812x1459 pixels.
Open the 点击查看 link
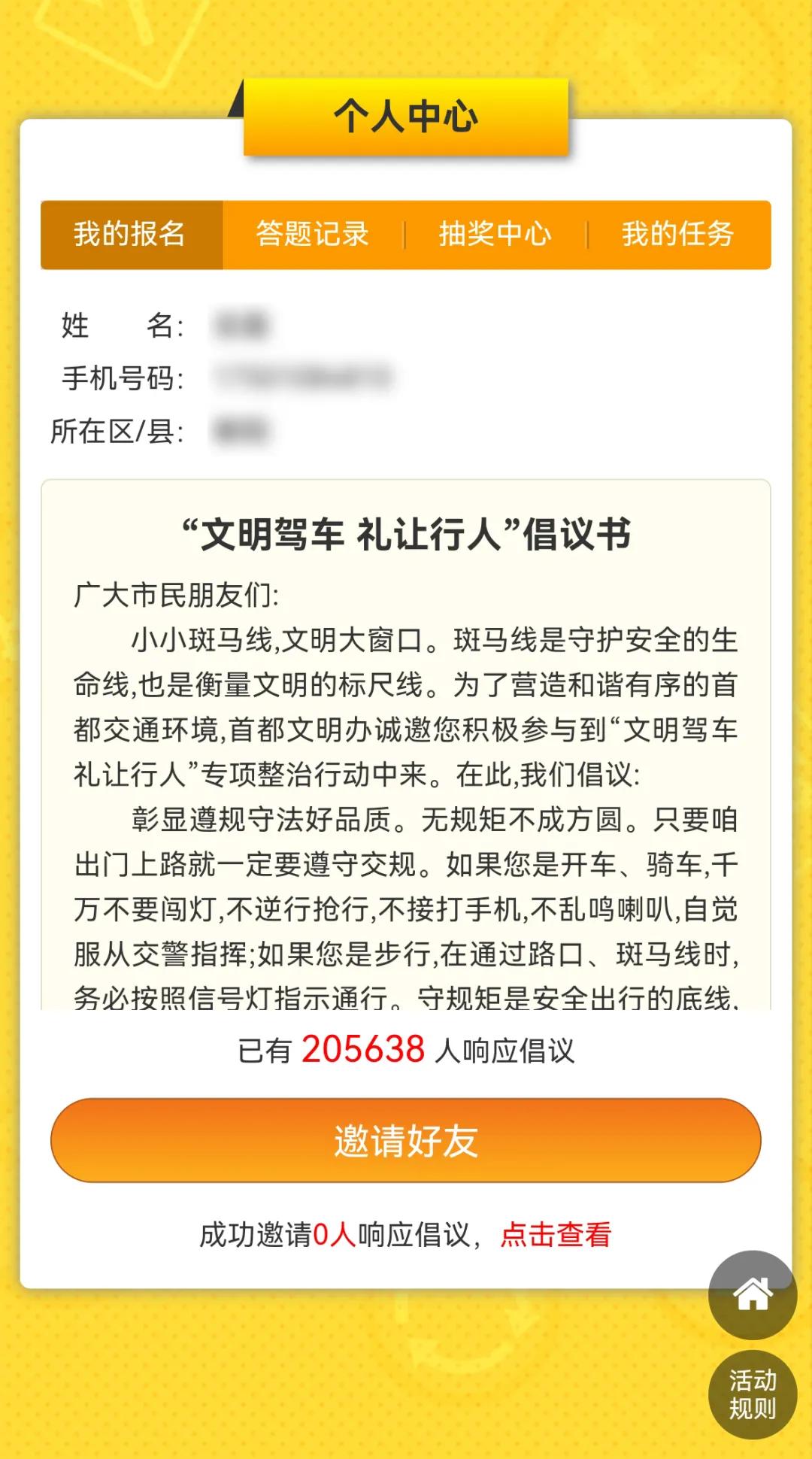(x=556, y=1235)
